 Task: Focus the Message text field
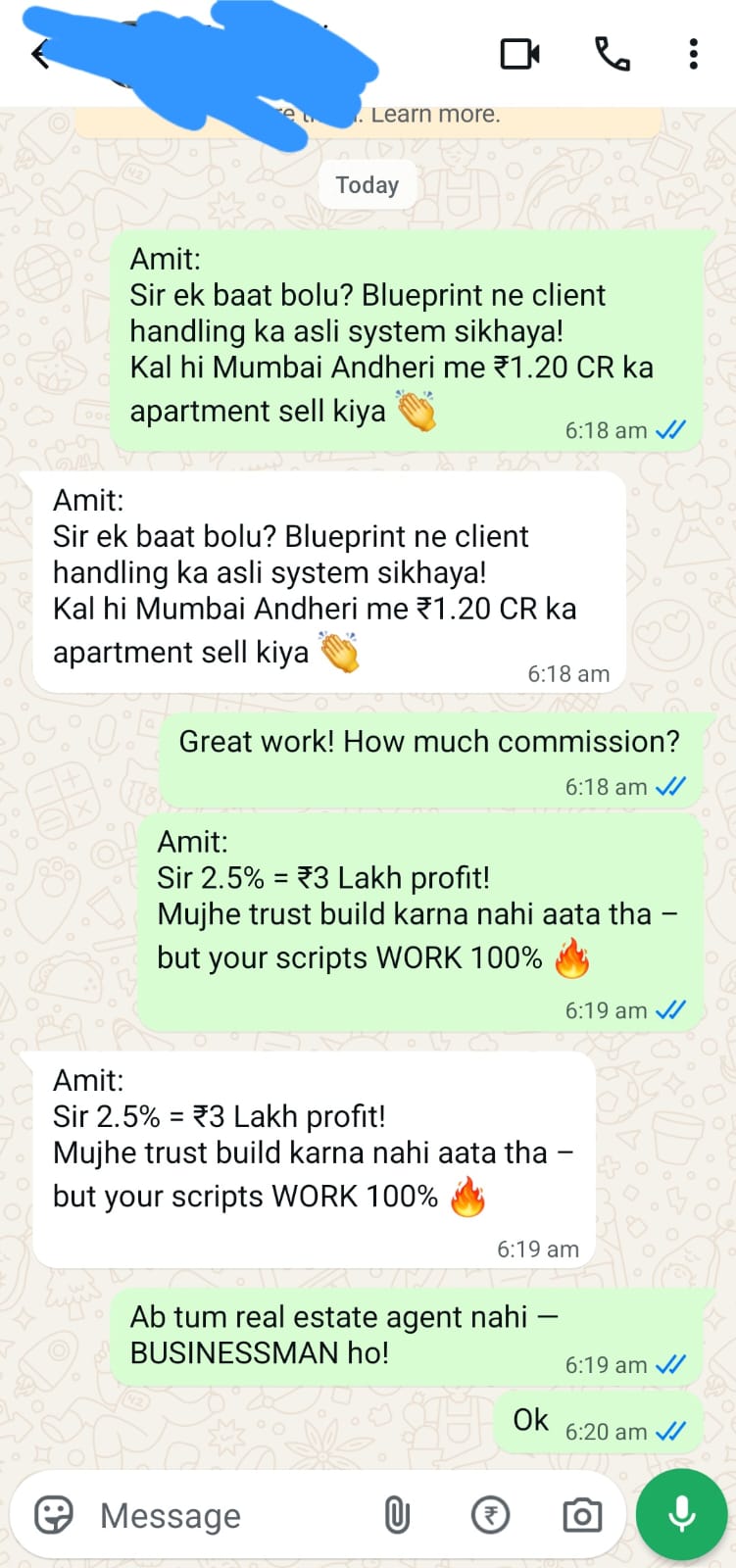point(225,1515)
